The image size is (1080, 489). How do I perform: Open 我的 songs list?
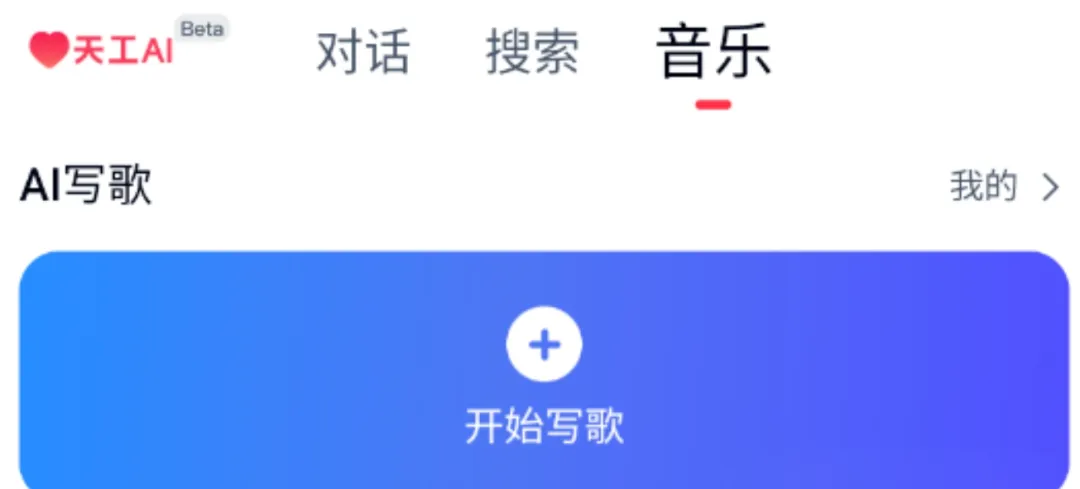[1003, 187]
